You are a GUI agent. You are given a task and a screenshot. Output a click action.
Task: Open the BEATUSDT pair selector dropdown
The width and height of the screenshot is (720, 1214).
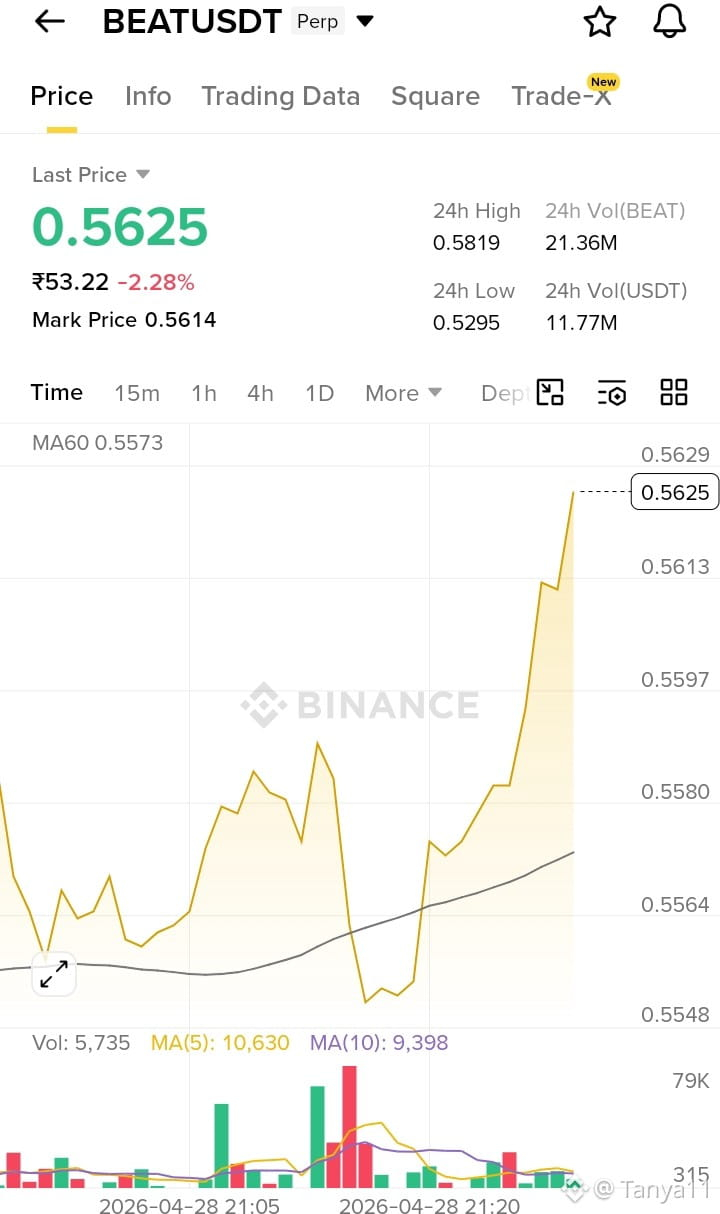click(x=365, y=21)
